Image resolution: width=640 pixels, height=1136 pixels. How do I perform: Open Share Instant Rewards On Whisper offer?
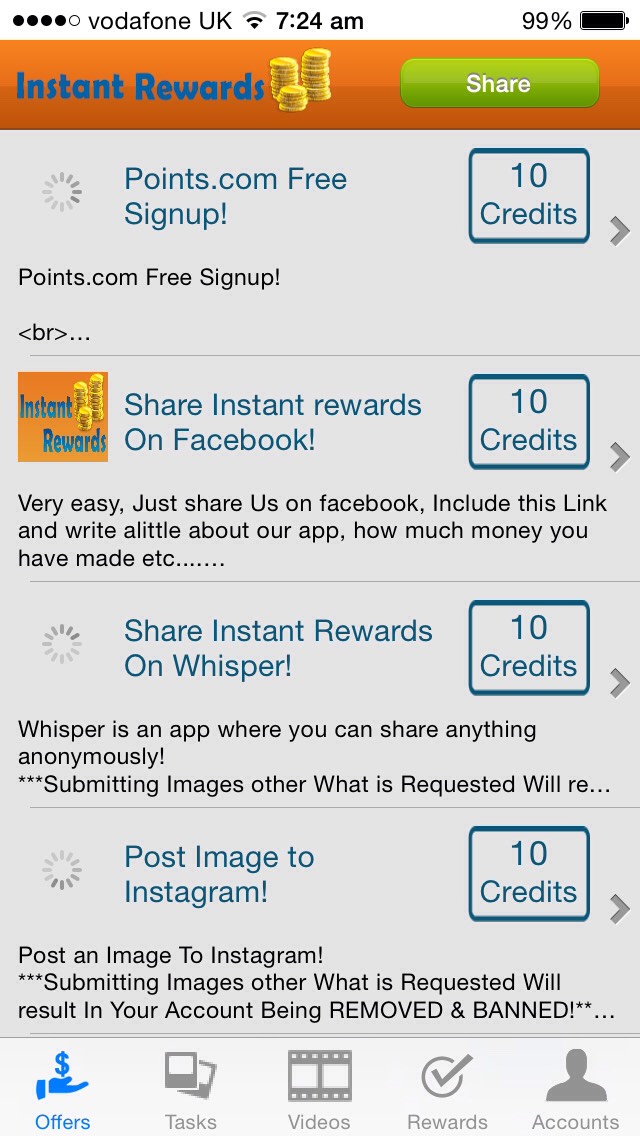pos(278,648)
